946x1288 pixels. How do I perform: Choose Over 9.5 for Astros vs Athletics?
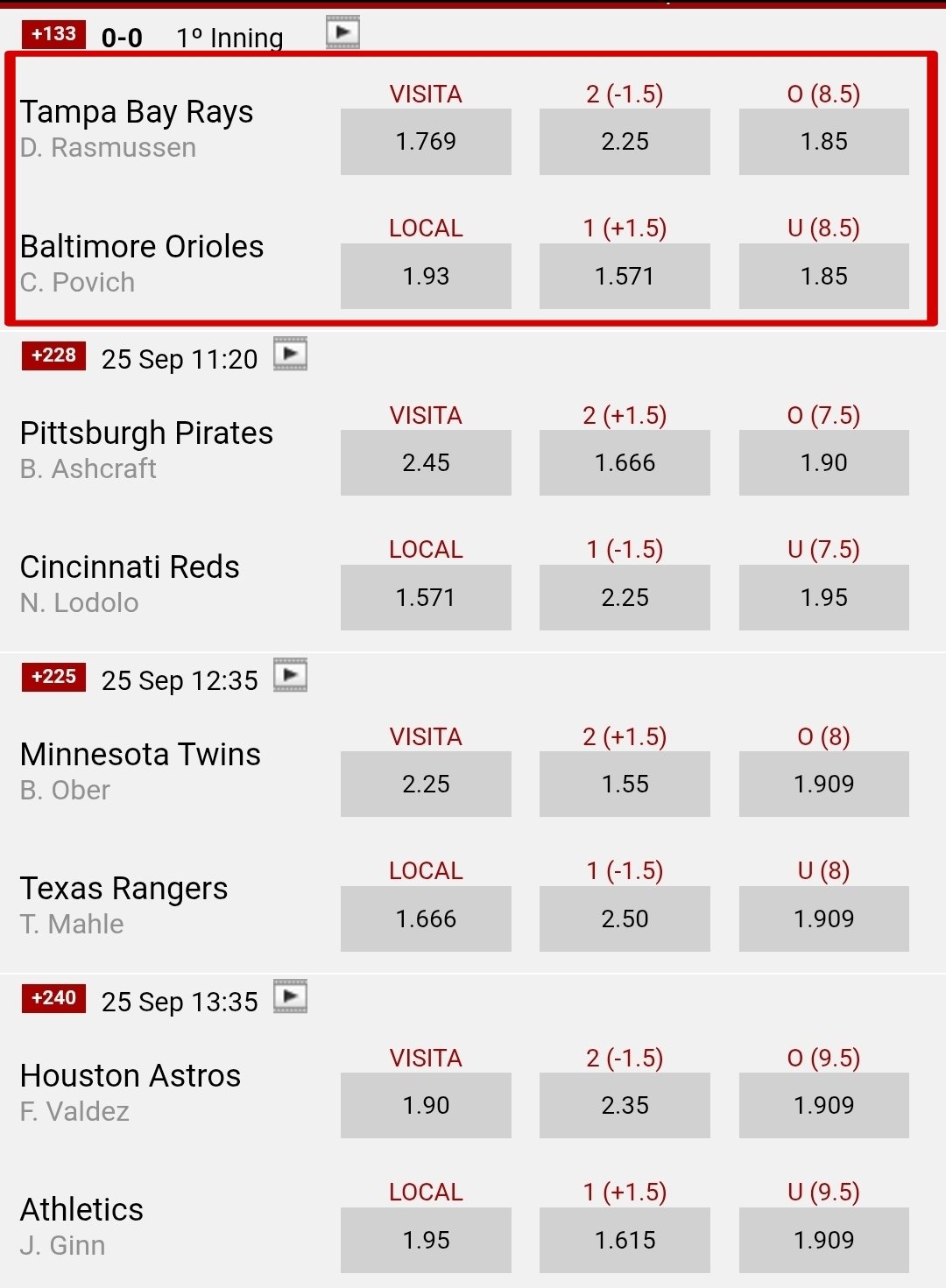823,1105
